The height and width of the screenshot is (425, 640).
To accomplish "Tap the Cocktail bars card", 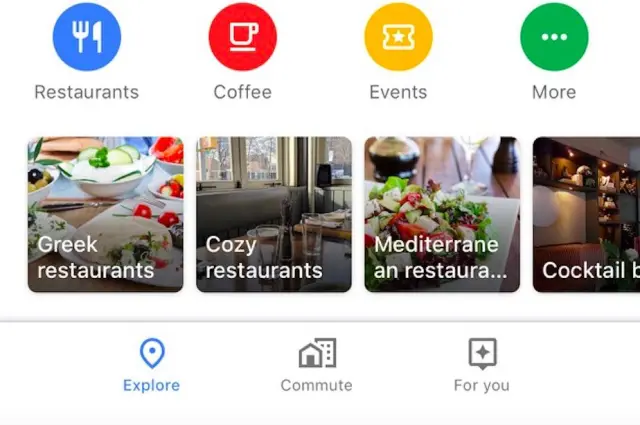I will 587,214.
